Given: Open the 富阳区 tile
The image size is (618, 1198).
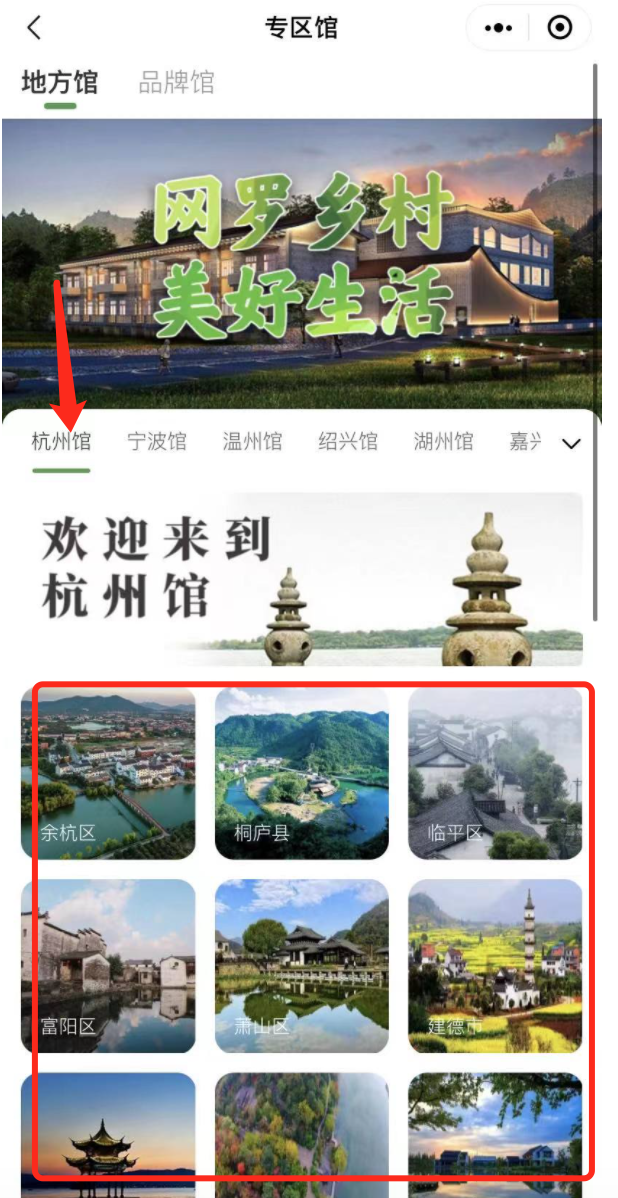Looking at the screenshot, I should (108, 965).
